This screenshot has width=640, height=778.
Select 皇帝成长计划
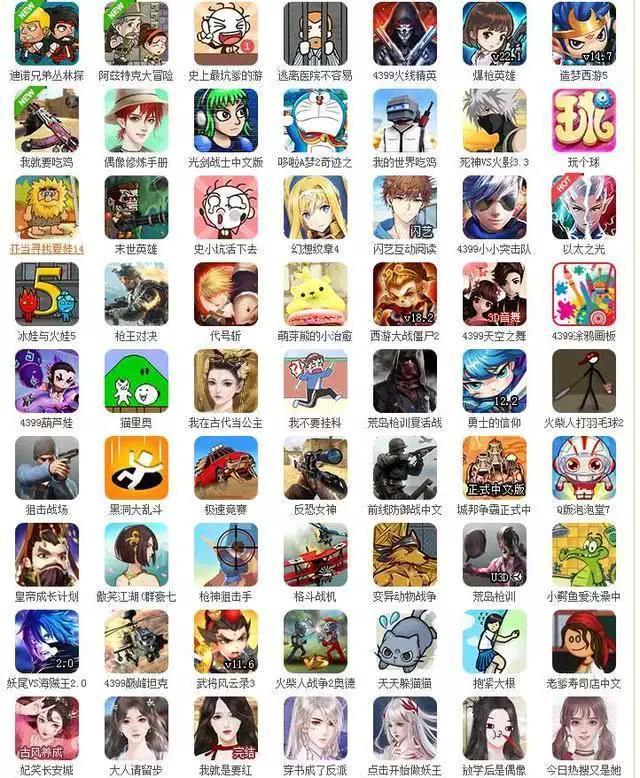[x=47, y=555]
